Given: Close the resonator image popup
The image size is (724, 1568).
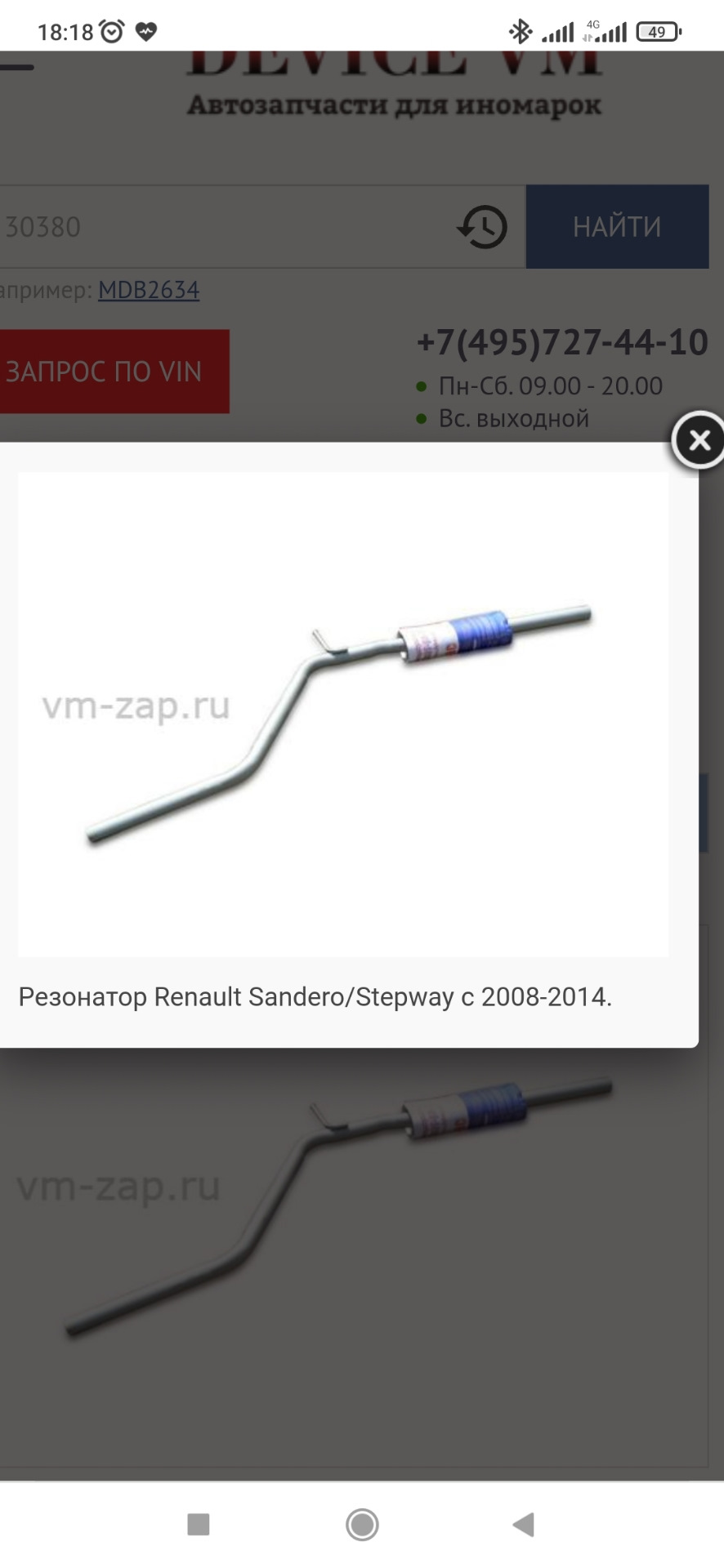Looking at the screenshot, I should click(x=699, y=441).
